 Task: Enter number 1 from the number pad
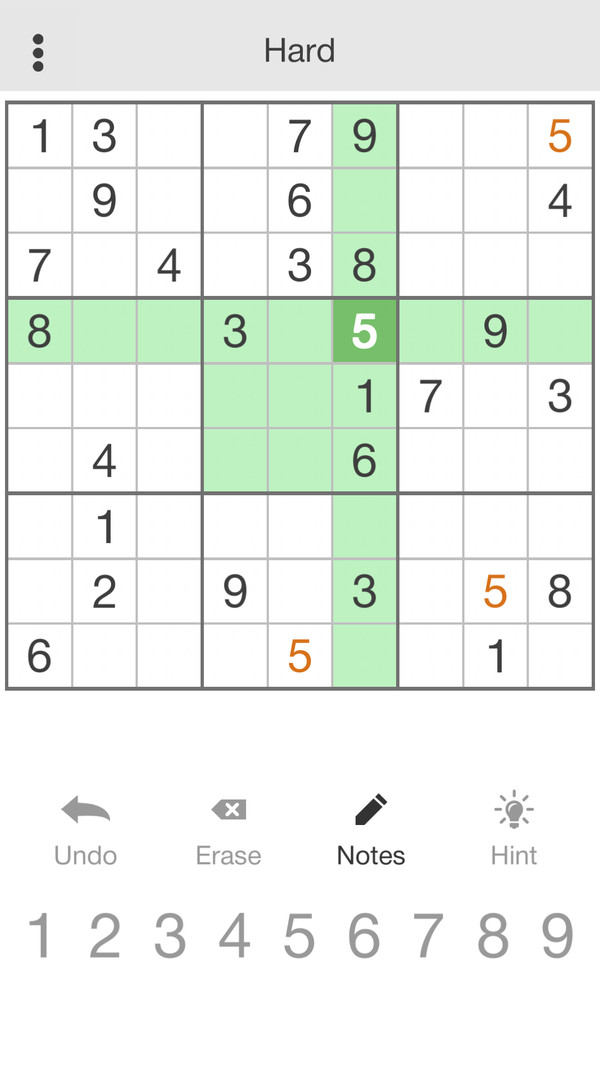click(40, 937)
